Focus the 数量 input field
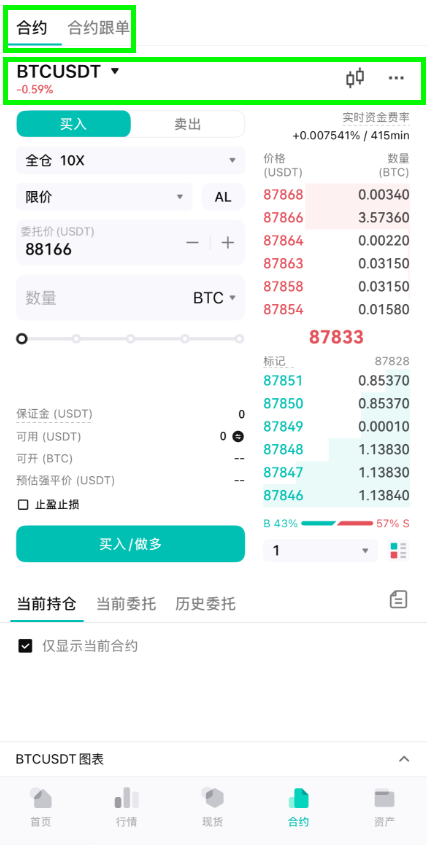Screen dimensions: 427x845 coord(130,297)
